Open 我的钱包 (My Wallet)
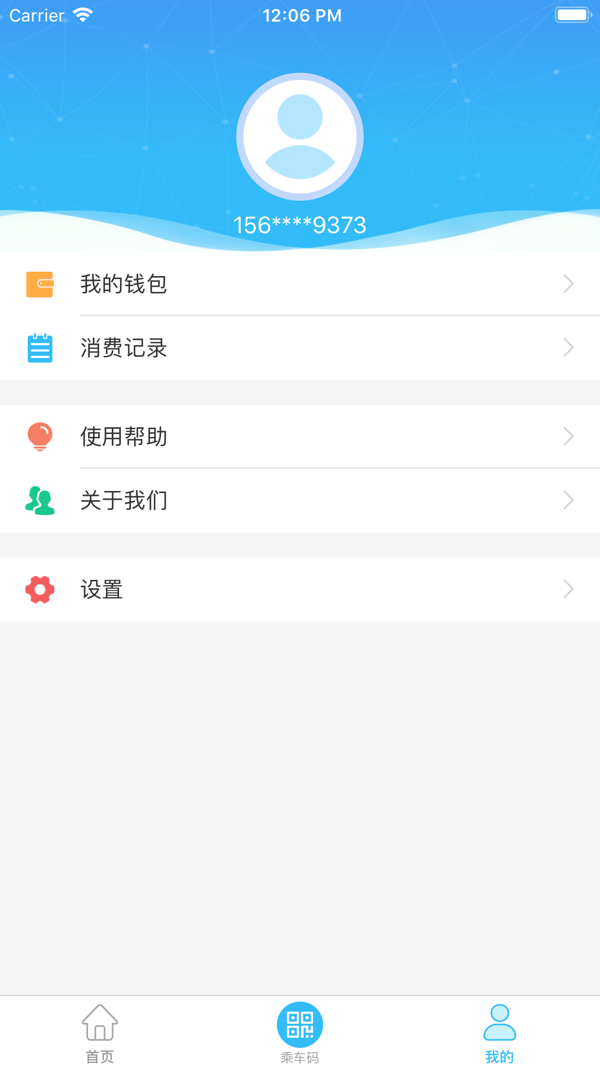Viewport: 600px width, 1067px height. tap(300, 284)
